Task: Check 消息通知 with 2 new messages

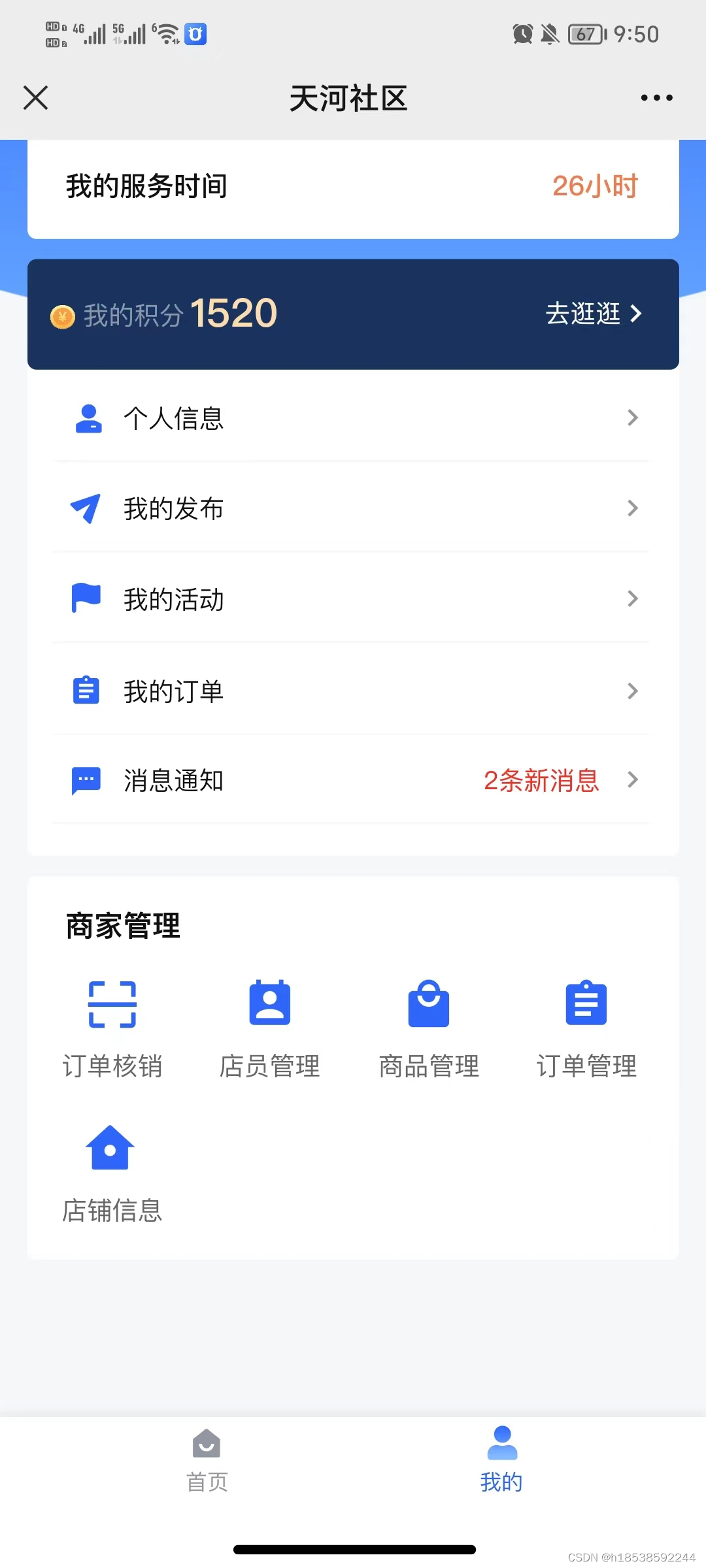Action: (353, 780)
